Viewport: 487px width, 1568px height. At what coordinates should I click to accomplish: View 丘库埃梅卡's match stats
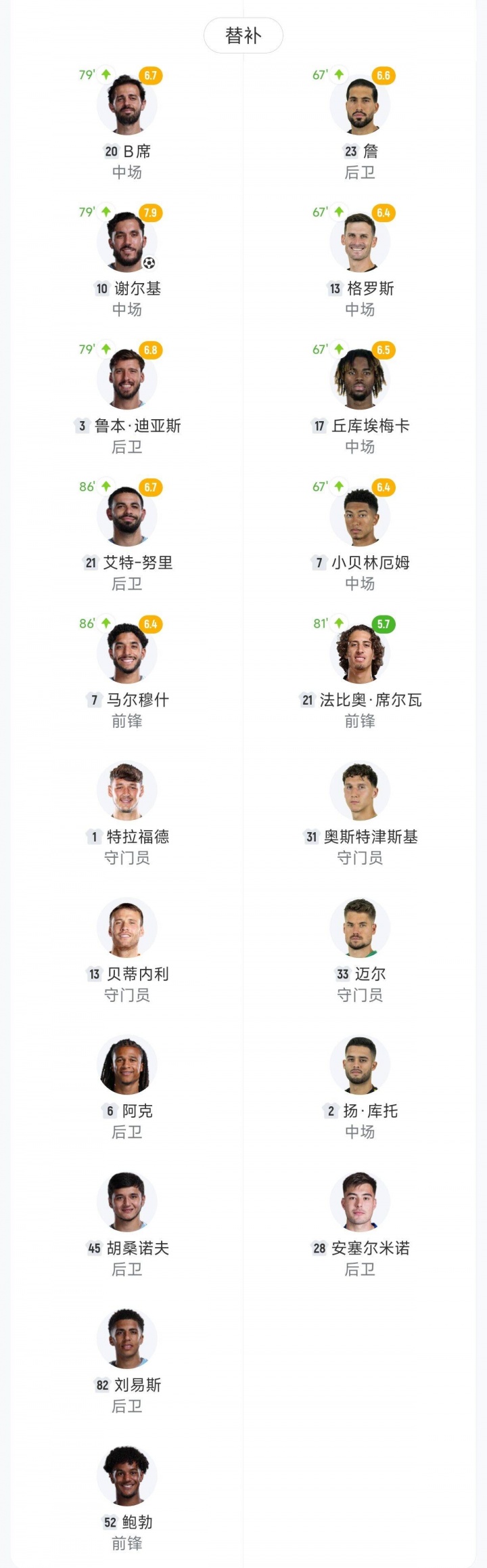click(x=360, y=380)
